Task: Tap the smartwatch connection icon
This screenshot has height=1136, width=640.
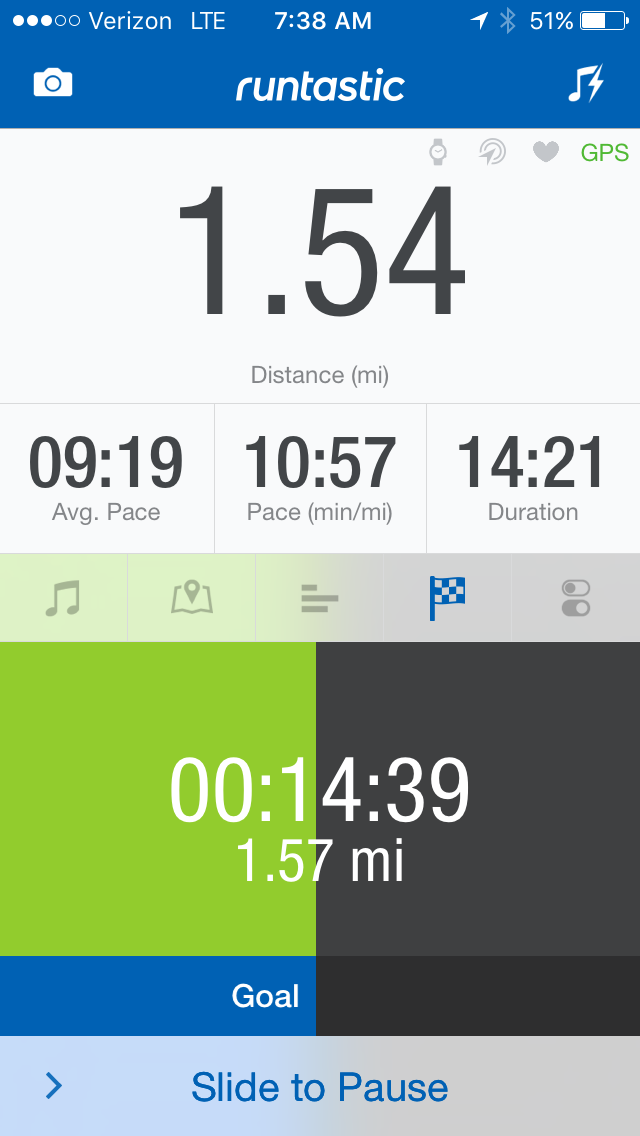Action: point(438,152)
